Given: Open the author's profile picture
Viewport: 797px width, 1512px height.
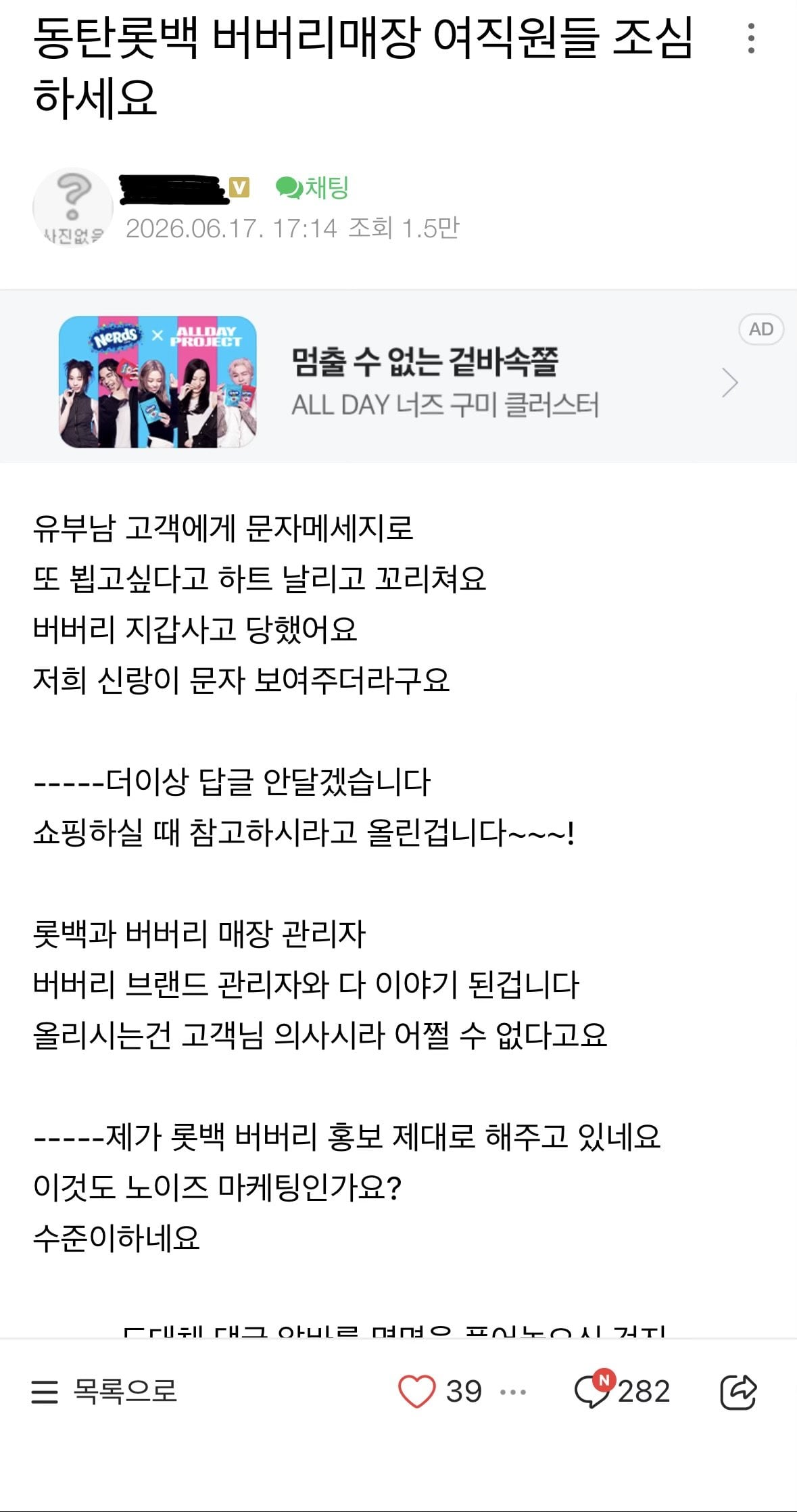Looking at the screenshot, I should (73, 208).
